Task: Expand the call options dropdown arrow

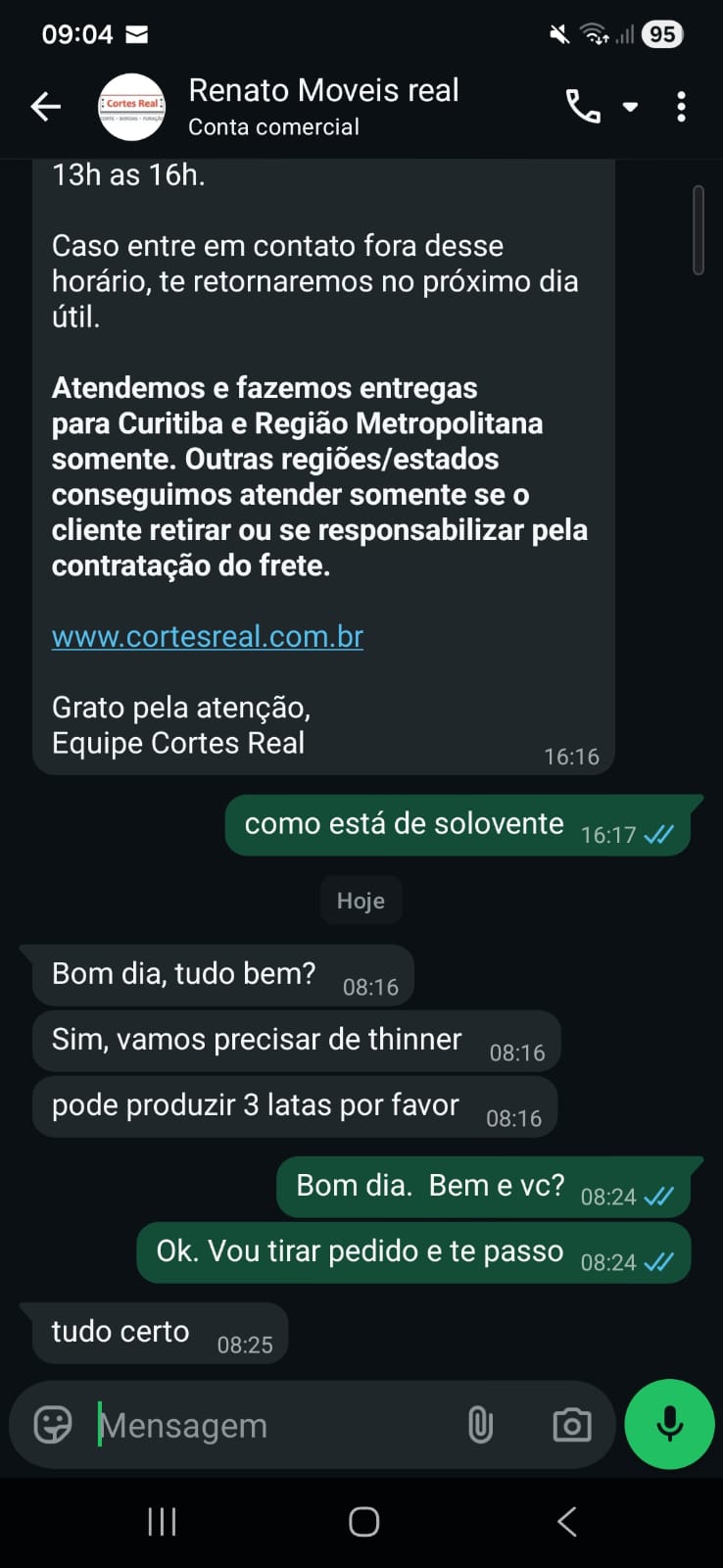Action: tap(631, 106)
